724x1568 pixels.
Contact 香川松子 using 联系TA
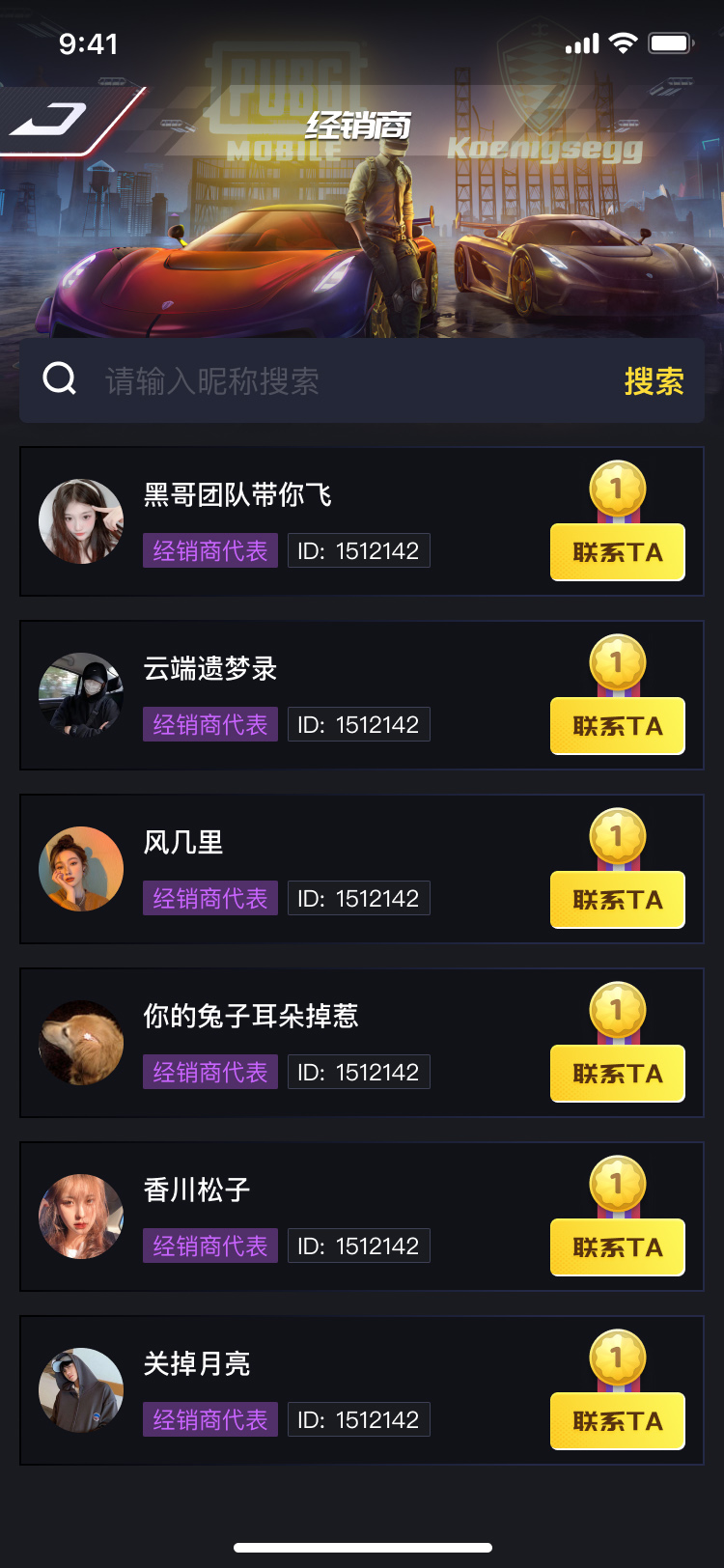(618, 1247)
